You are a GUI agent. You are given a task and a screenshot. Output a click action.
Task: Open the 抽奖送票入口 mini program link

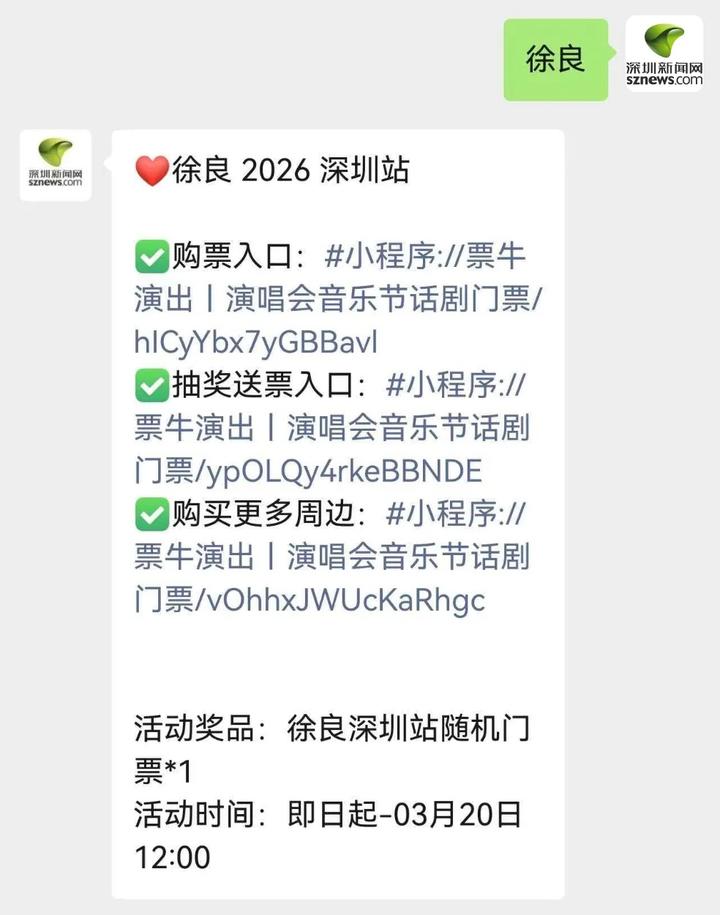[x=330, y=428]
